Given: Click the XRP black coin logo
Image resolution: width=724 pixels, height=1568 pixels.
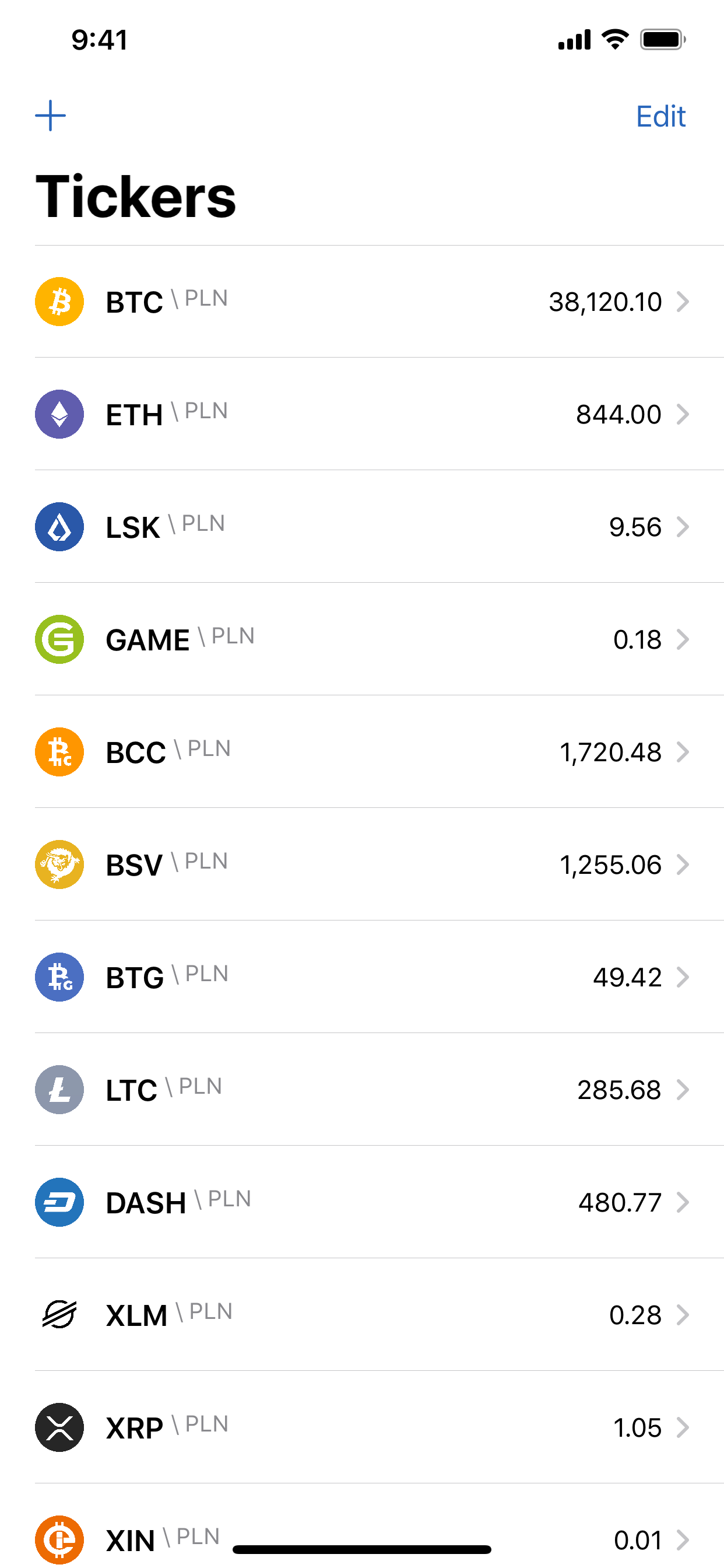Looking at the screenshot, I should [x=59, y=1427].
